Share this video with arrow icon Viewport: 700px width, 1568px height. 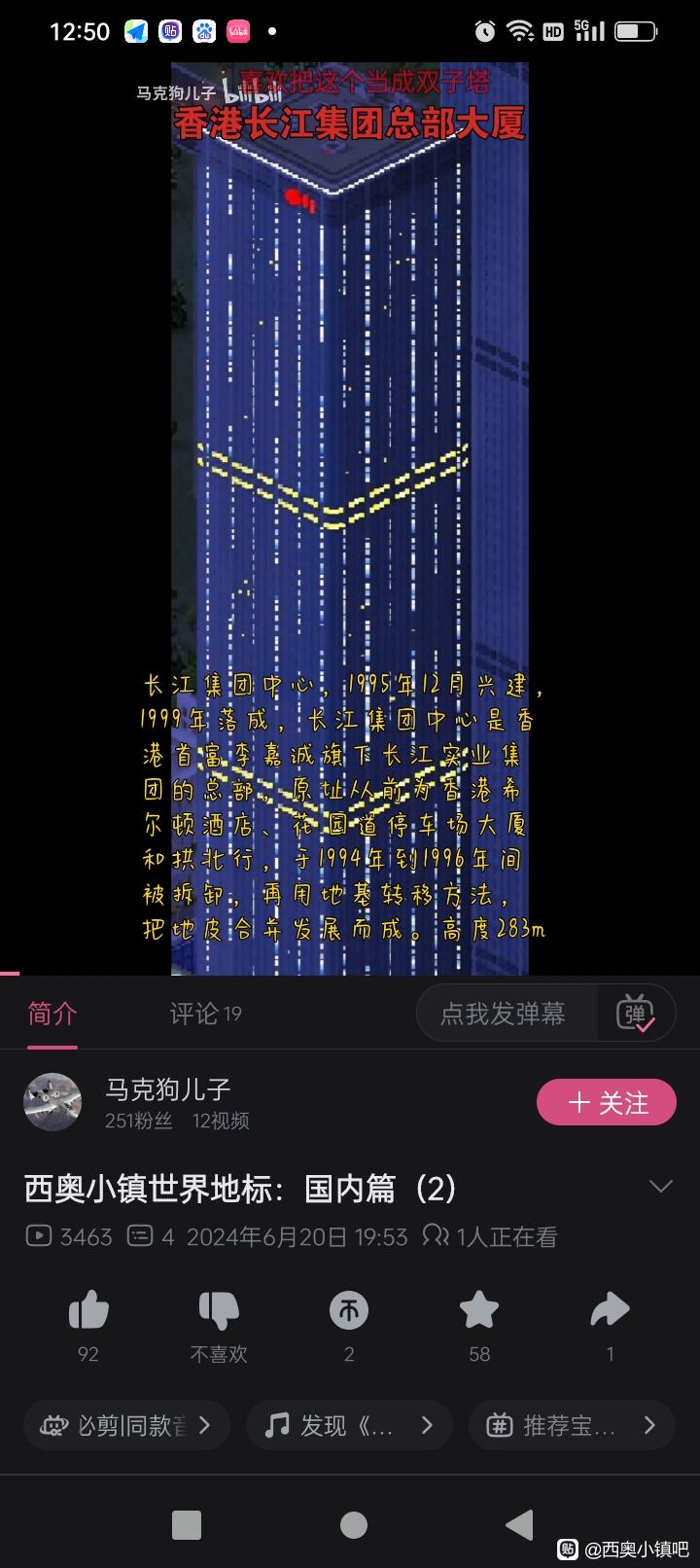(x=610, y=1311)
